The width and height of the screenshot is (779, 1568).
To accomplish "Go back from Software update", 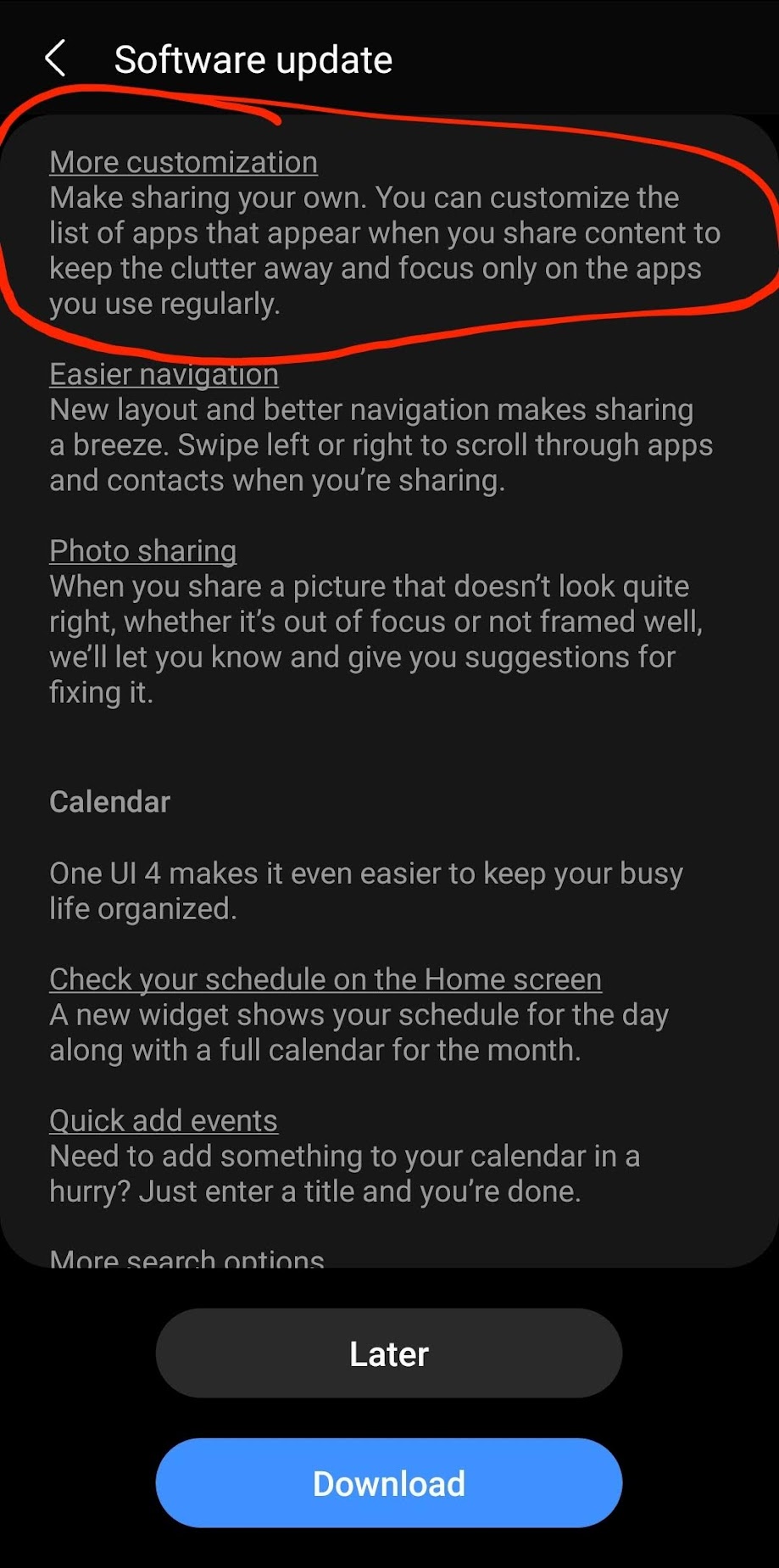I will [x=55, y=59].
